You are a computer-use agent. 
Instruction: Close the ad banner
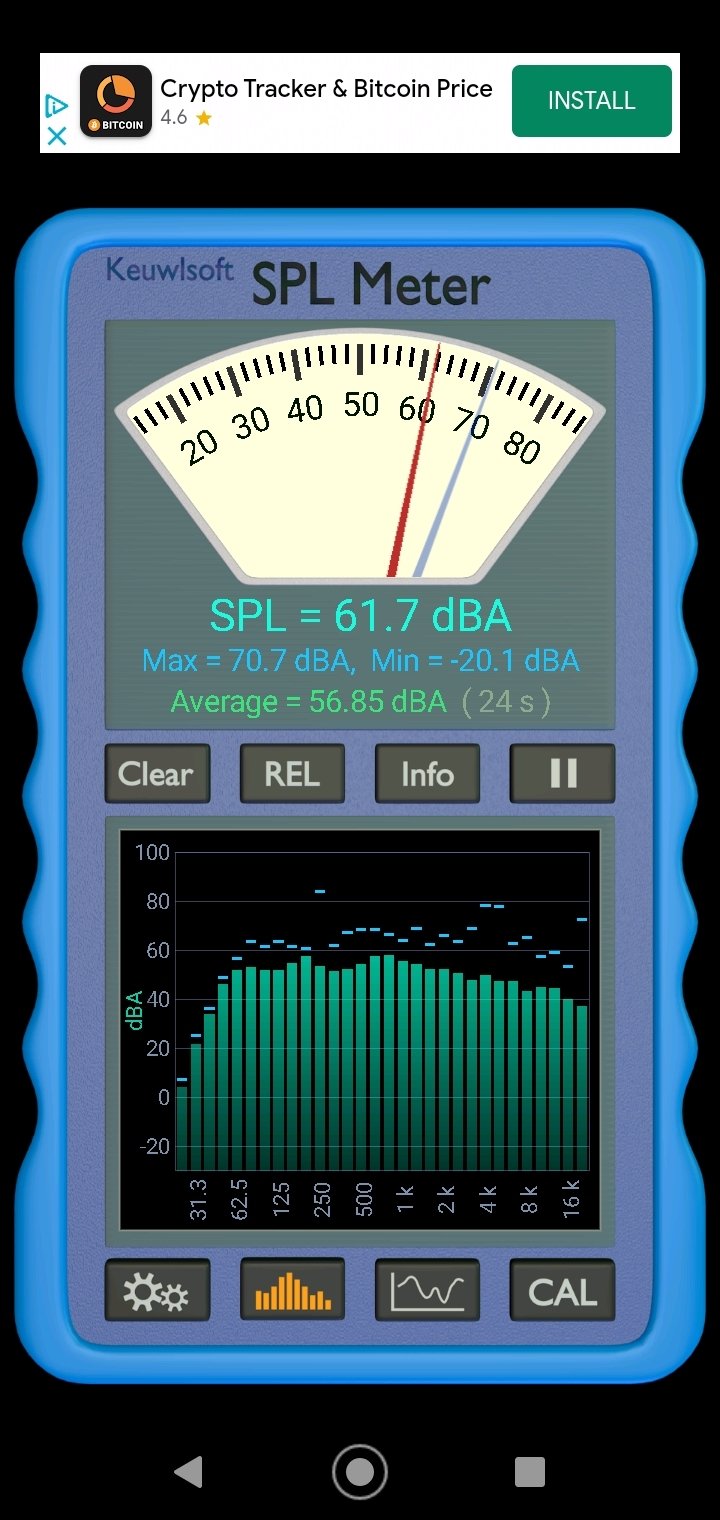tap(57, 136)
